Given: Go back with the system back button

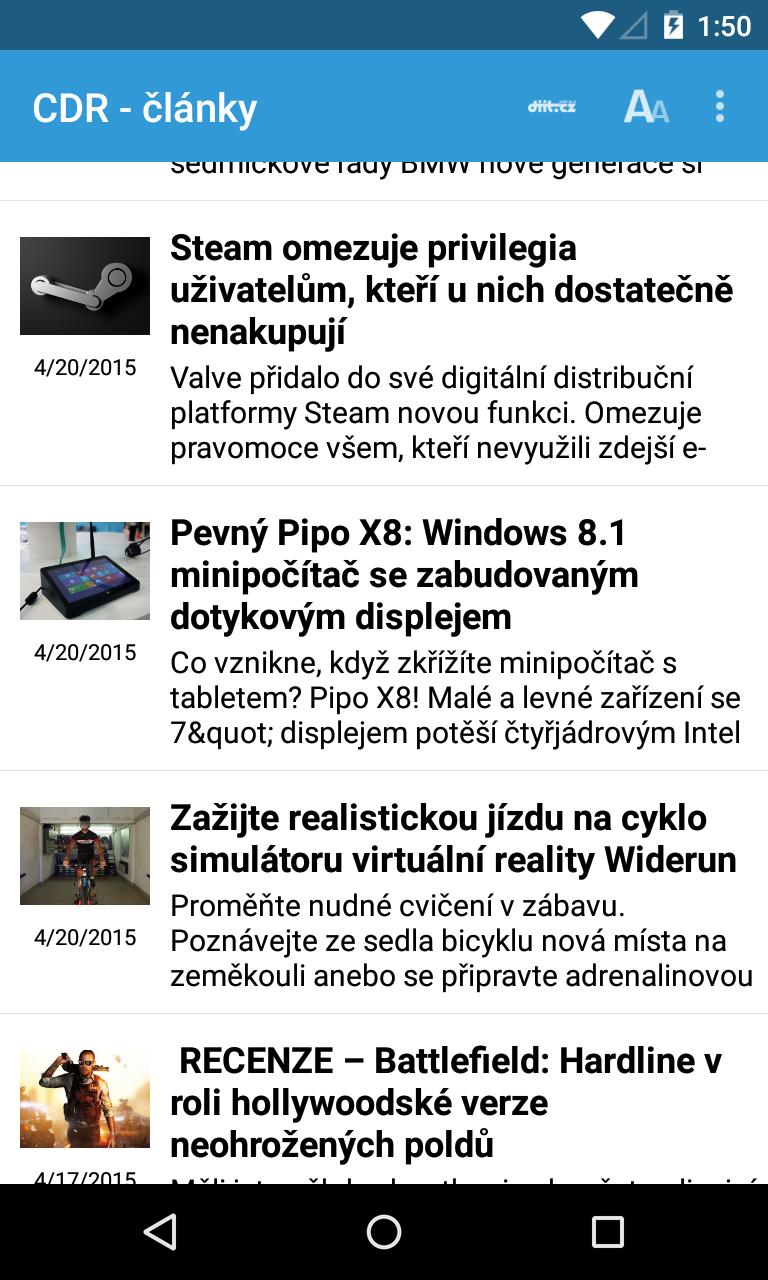Looking at the screenshot, I should click(x=160, y=1232).
